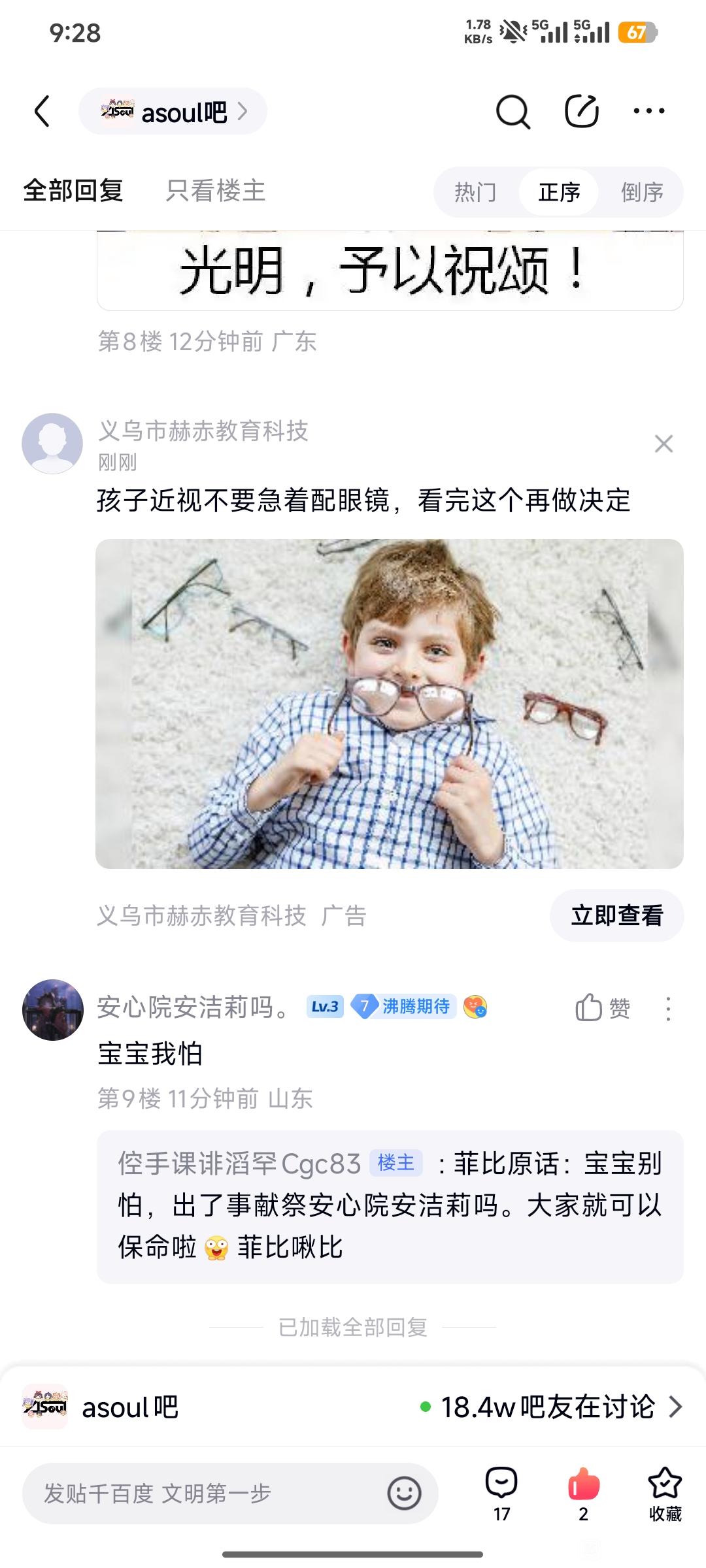
Task: Open the three-dot overflow menu in the header
Action: coord(649,111)
